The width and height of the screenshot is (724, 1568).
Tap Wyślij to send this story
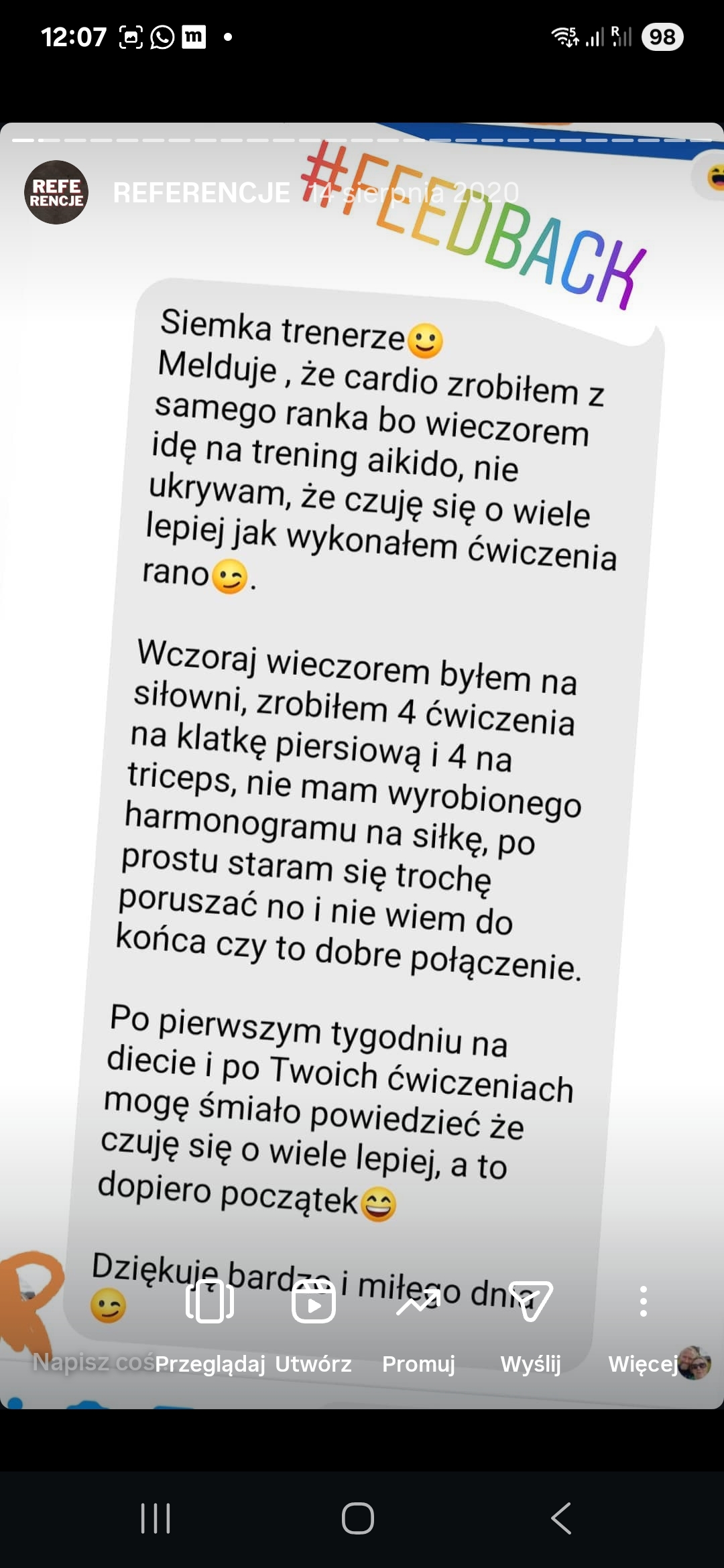(530, 1321)
